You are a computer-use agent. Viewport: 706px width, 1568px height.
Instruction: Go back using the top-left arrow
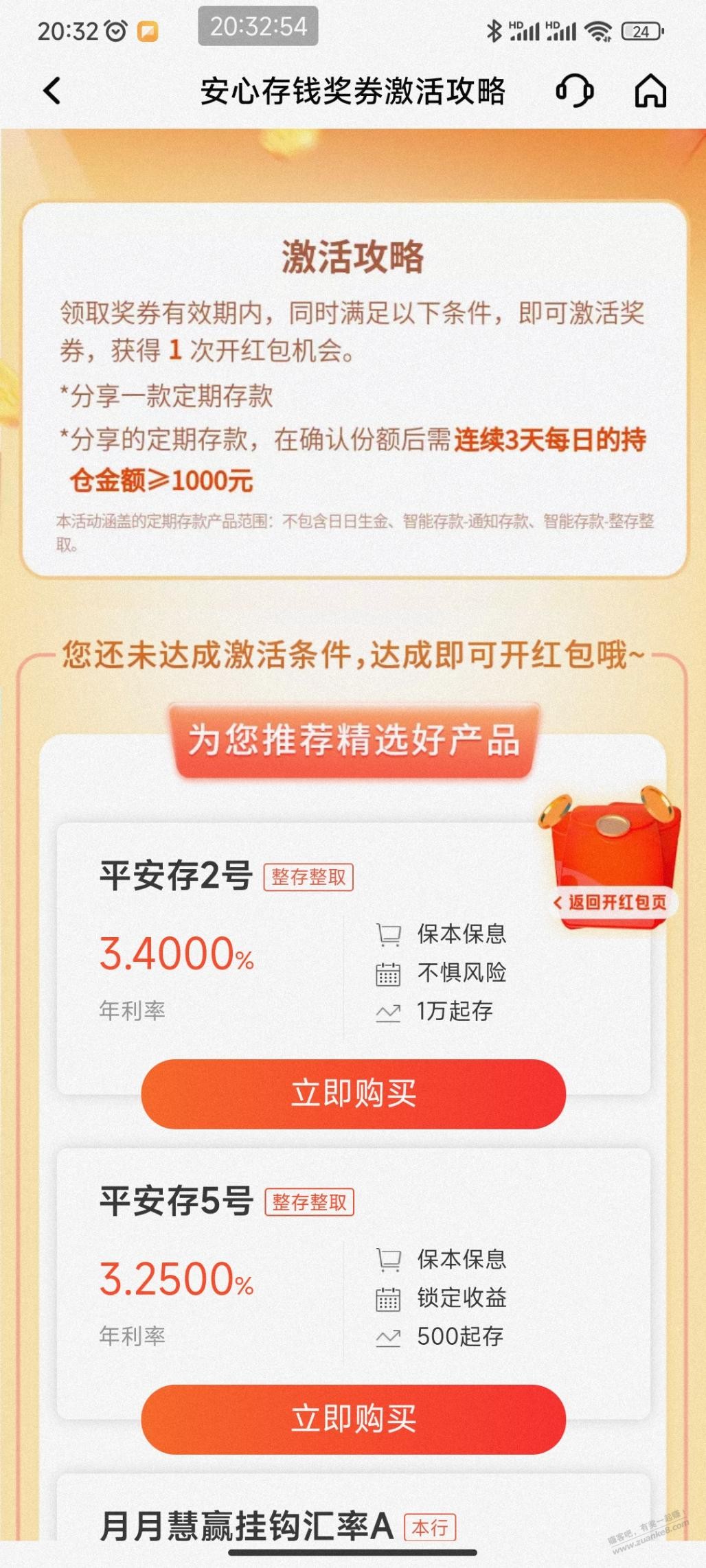click(x=52, y=91)
